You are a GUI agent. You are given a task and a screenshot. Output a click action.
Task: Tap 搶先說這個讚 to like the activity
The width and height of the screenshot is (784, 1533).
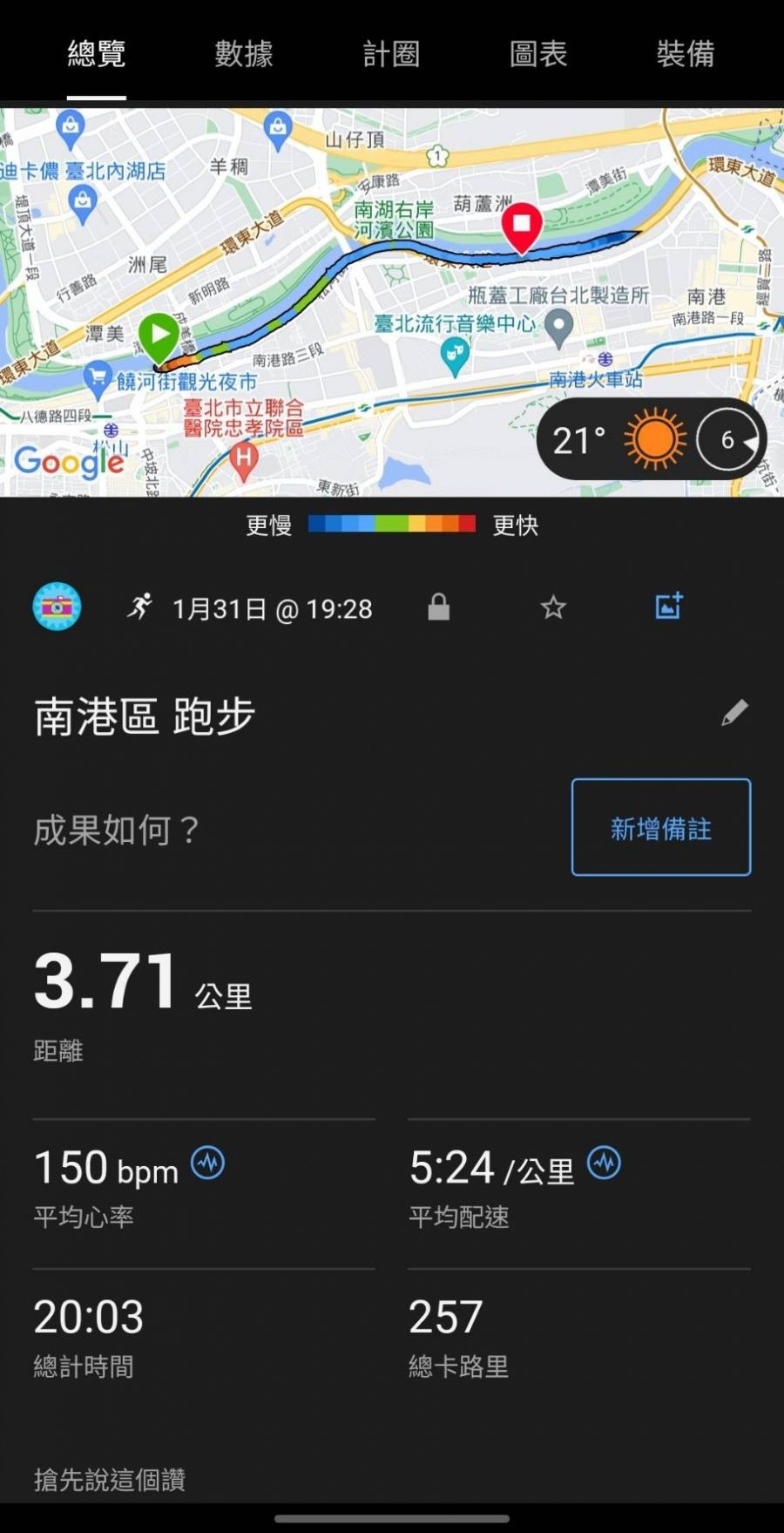(110, 1479)
